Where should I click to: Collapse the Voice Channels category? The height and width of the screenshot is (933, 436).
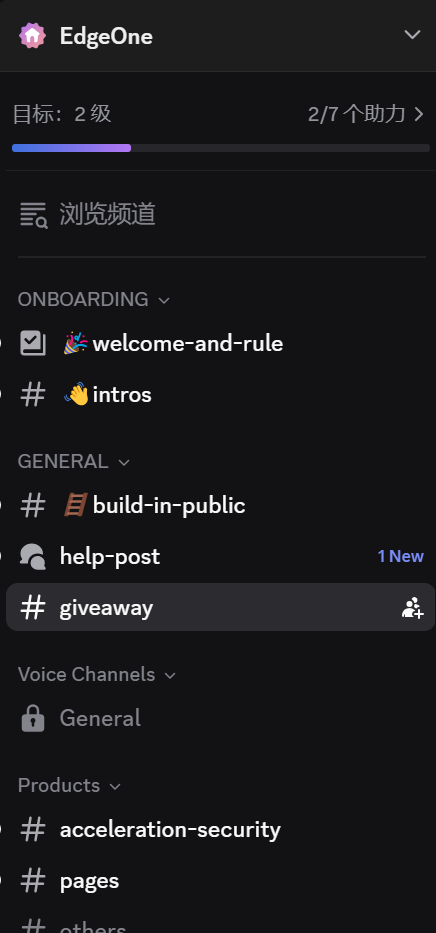96,675
